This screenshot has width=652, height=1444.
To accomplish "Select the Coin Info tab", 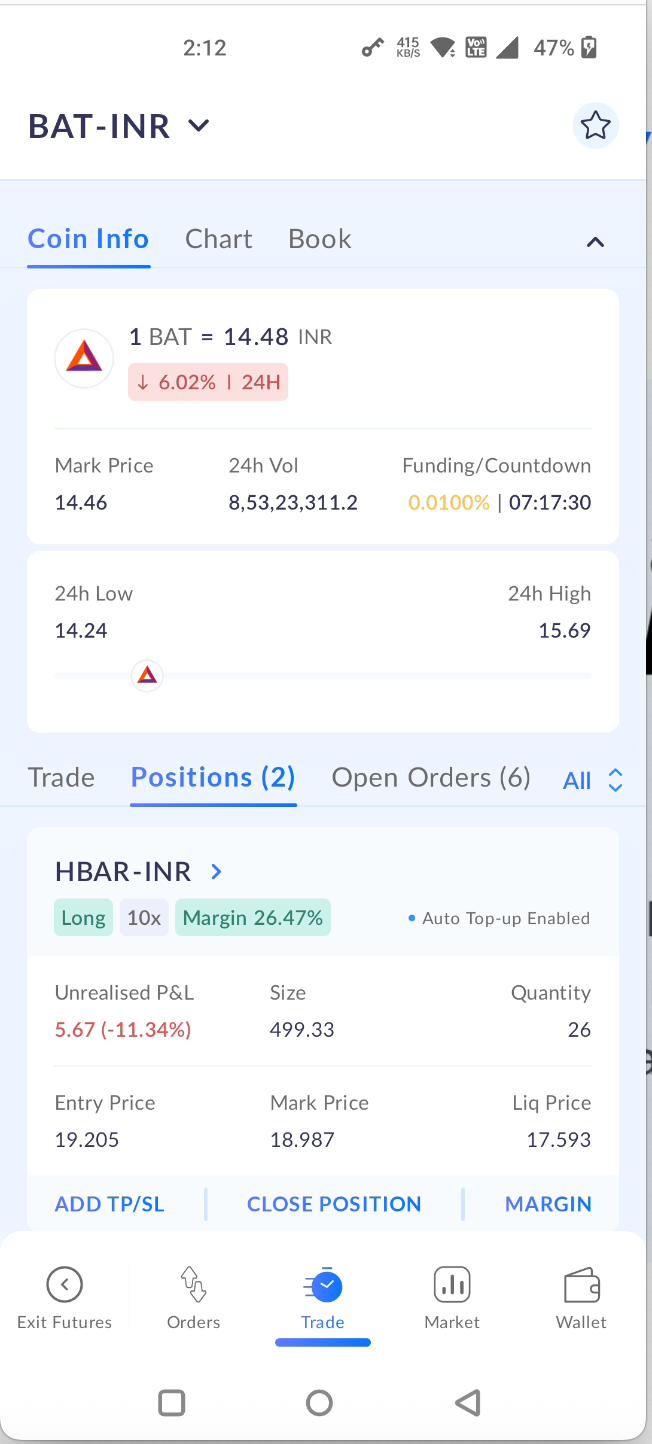I will (x=88, y=239).
